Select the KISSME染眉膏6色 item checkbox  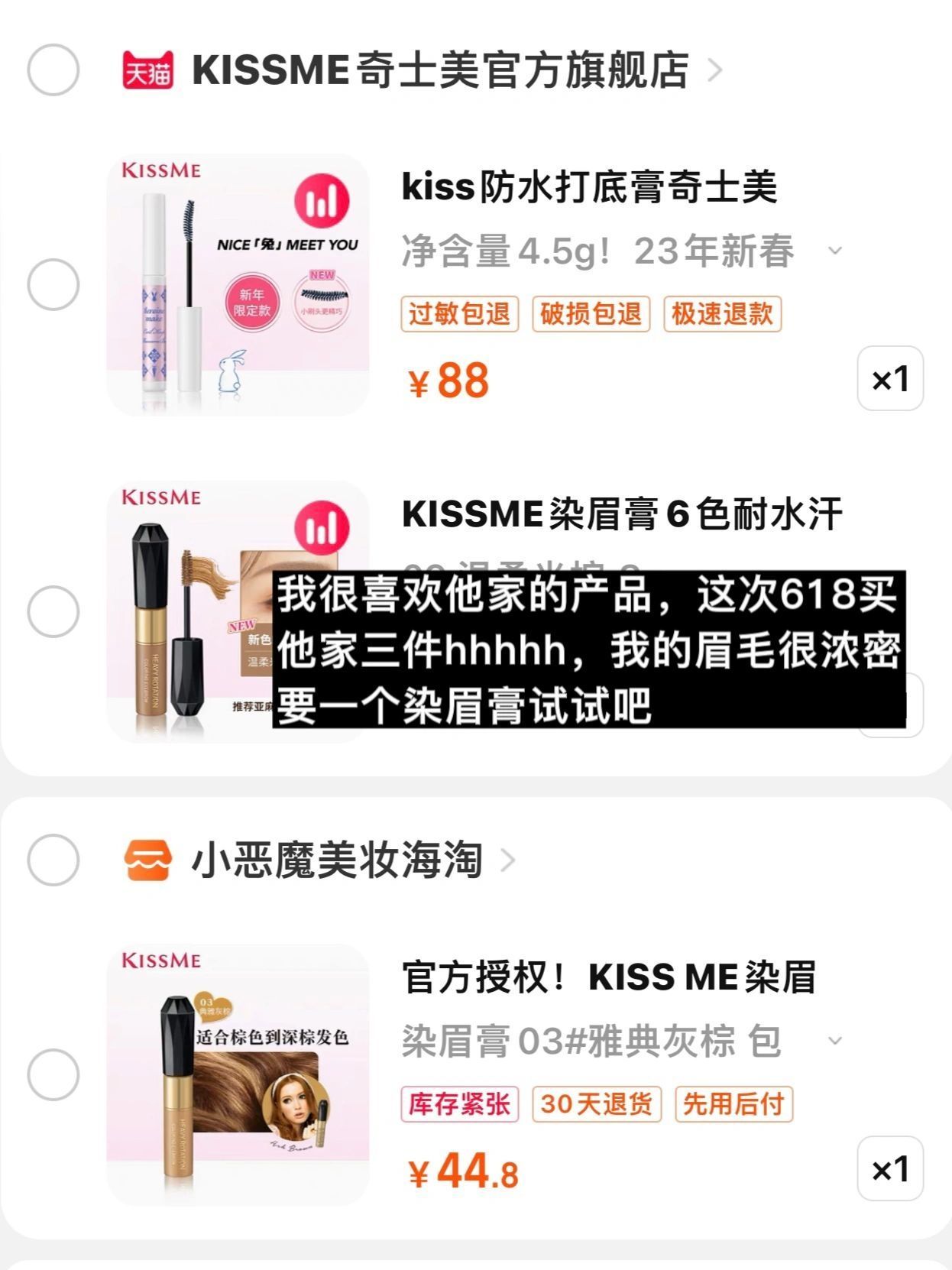pyautogui.click(x=53, y=611)
